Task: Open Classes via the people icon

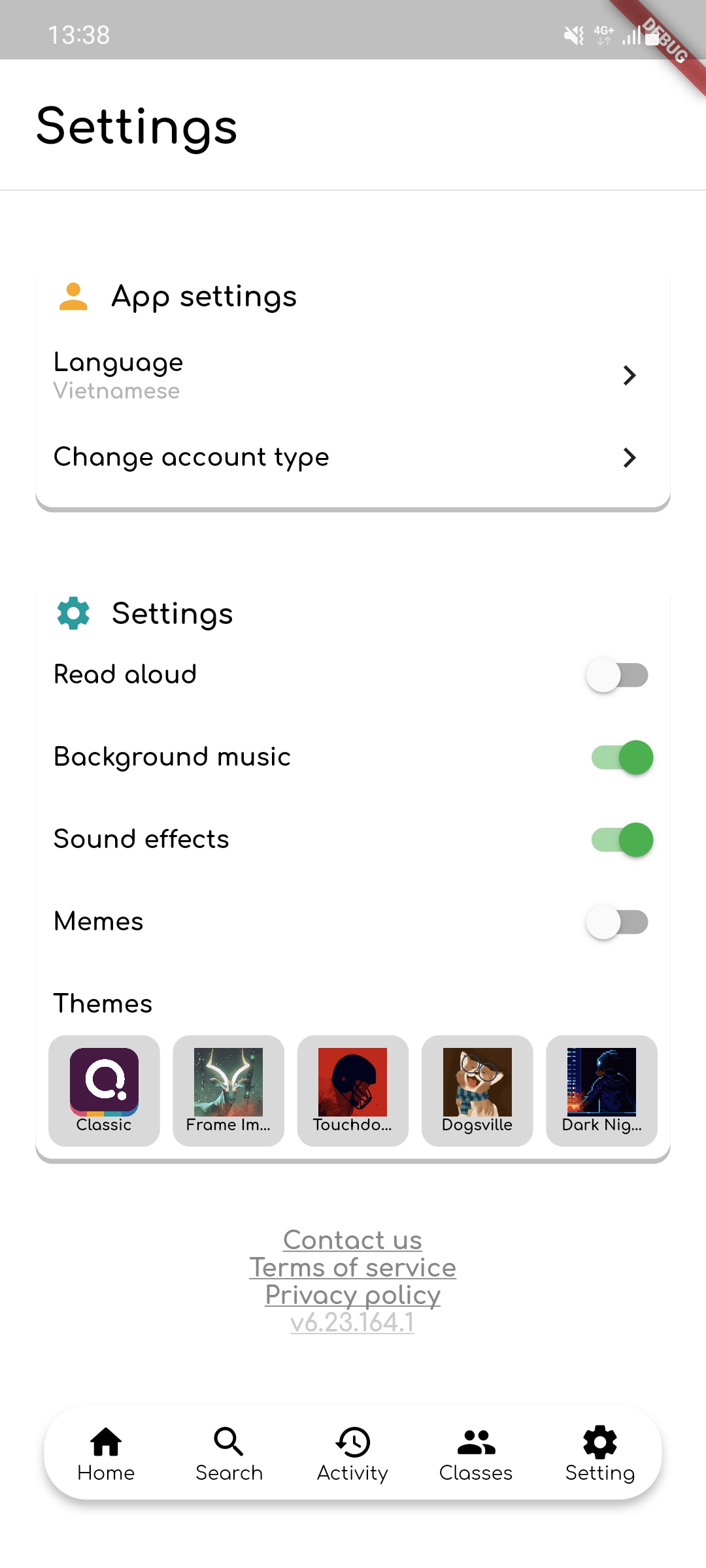Action: (475, 1441)
